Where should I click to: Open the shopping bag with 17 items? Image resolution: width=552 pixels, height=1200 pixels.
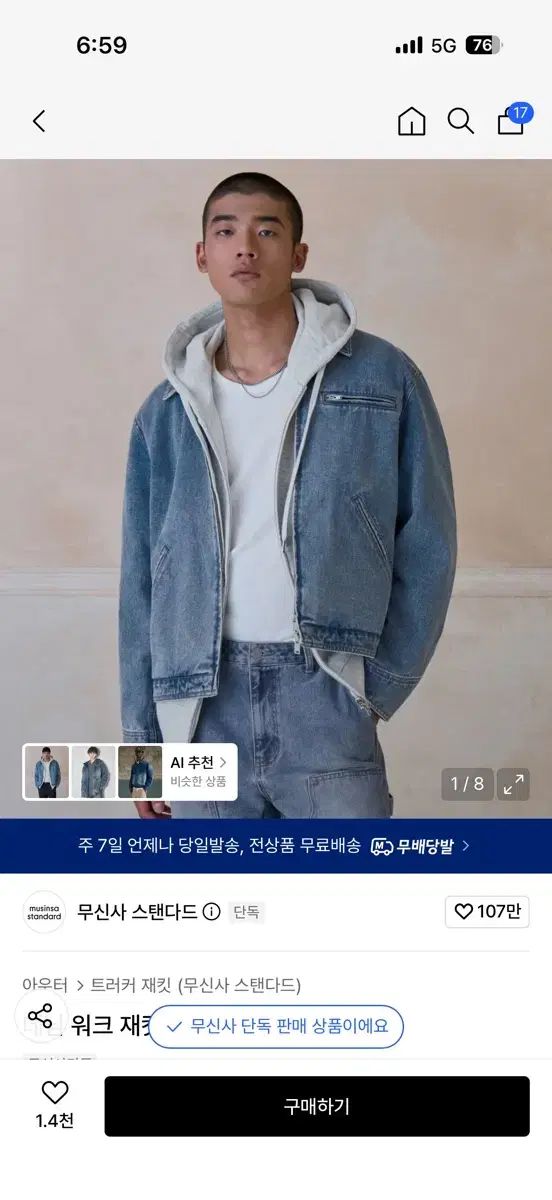point(513,119)
